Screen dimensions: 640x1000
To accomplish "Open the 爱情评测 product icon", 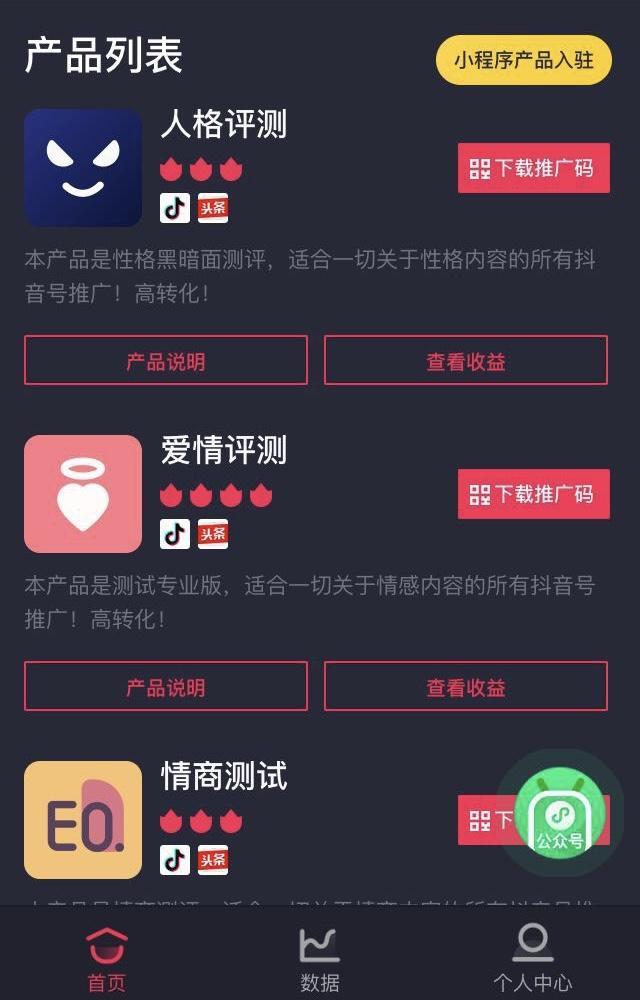I will tap(83, 494).
